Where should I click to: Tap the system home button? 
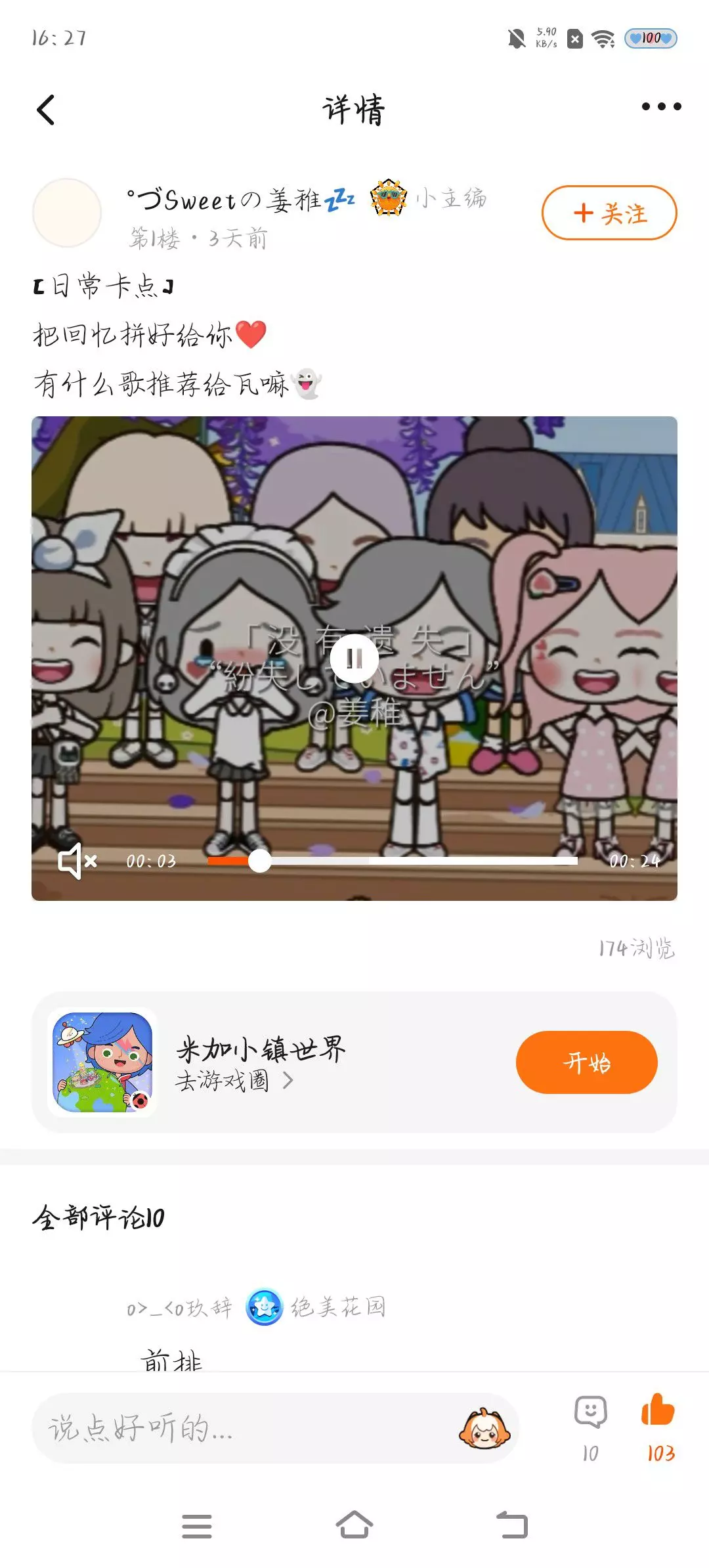click(x=354, y=1525)
